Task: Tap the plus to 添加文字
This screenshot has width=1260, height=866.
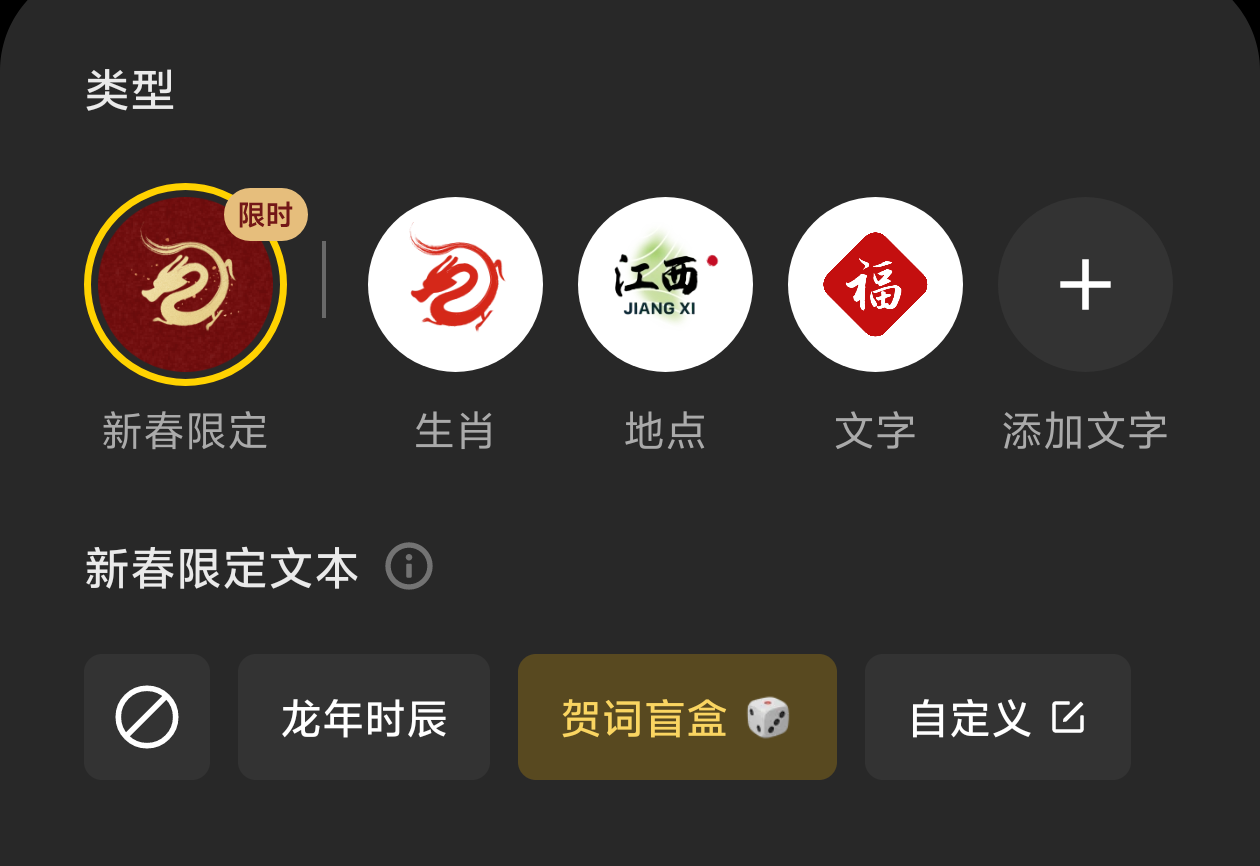Action: (1085, 285)
